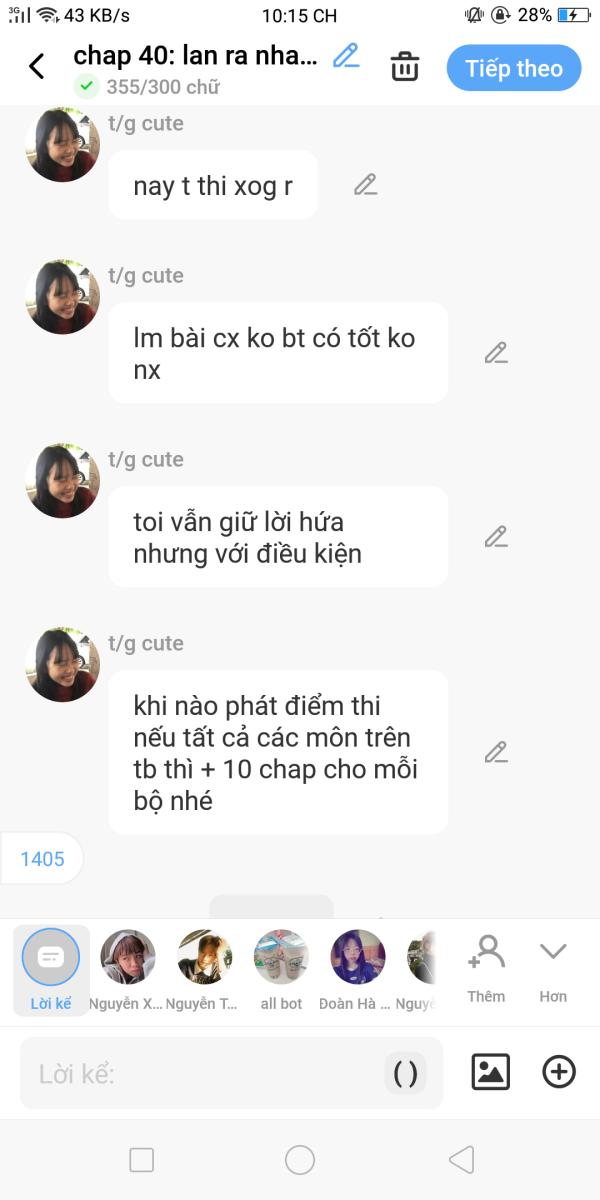Edit the chapter title with pencil icon
600x1200 pixels.
346,56
